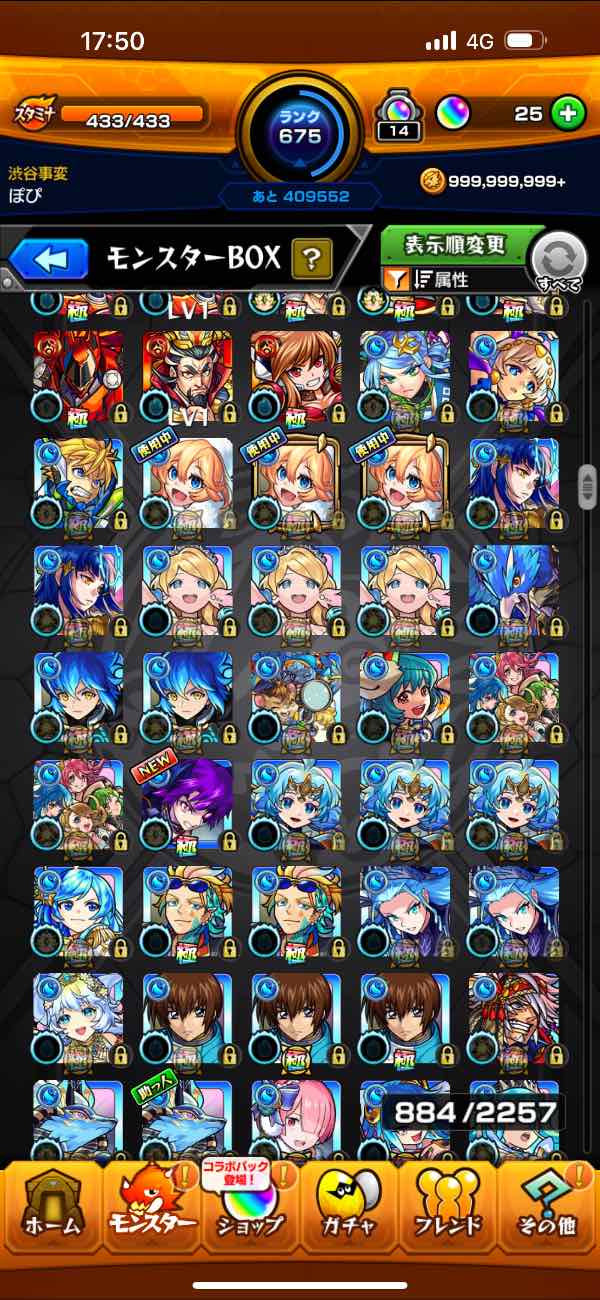Change display order via 表示順変更
The width and height of the screenshot is (600, 1300).
(456, 245)
